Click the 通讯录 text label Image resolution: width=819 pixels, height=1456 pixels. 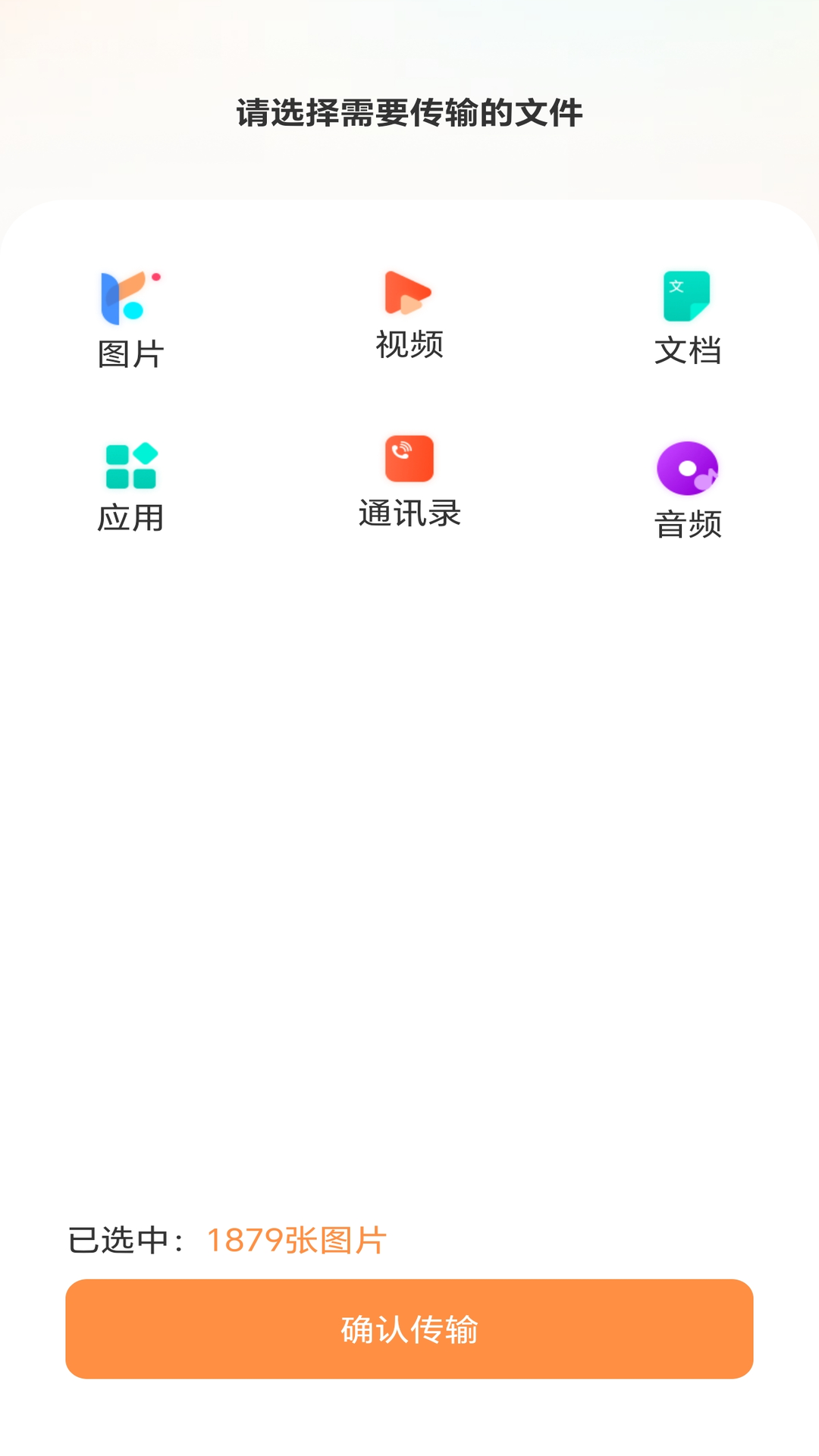[409, 513]
